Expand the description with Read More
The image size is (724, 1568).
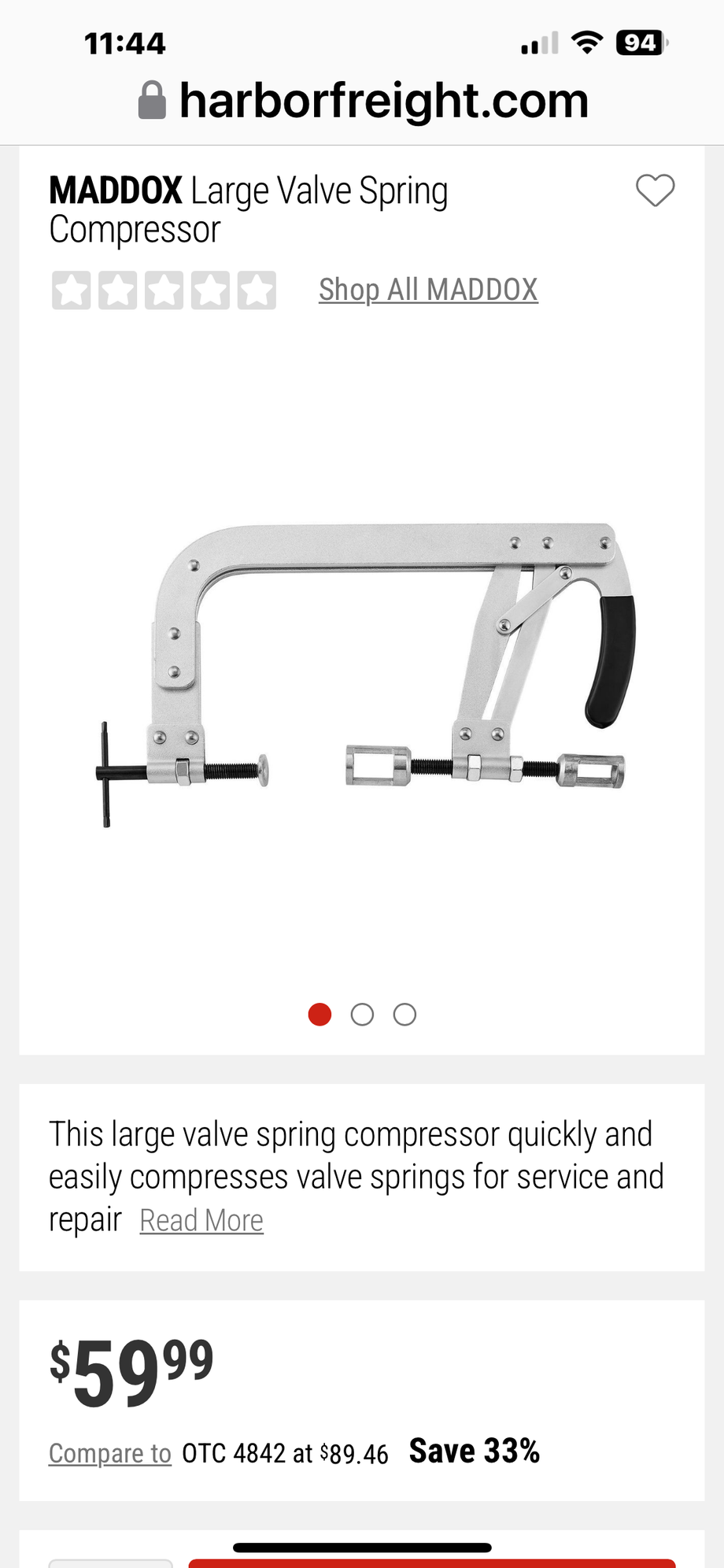201,1221
